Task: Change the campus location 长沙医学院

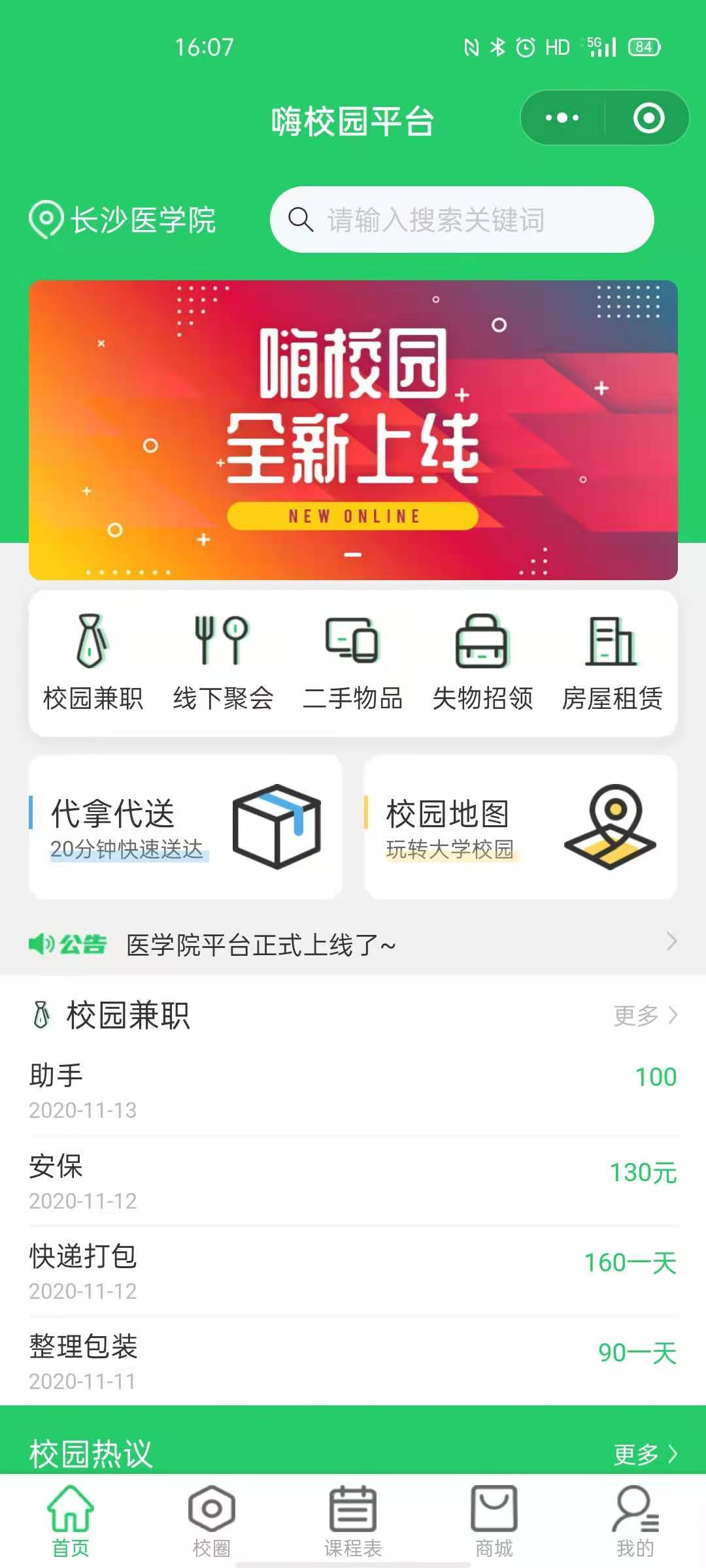Action: (x=123, y=220)
